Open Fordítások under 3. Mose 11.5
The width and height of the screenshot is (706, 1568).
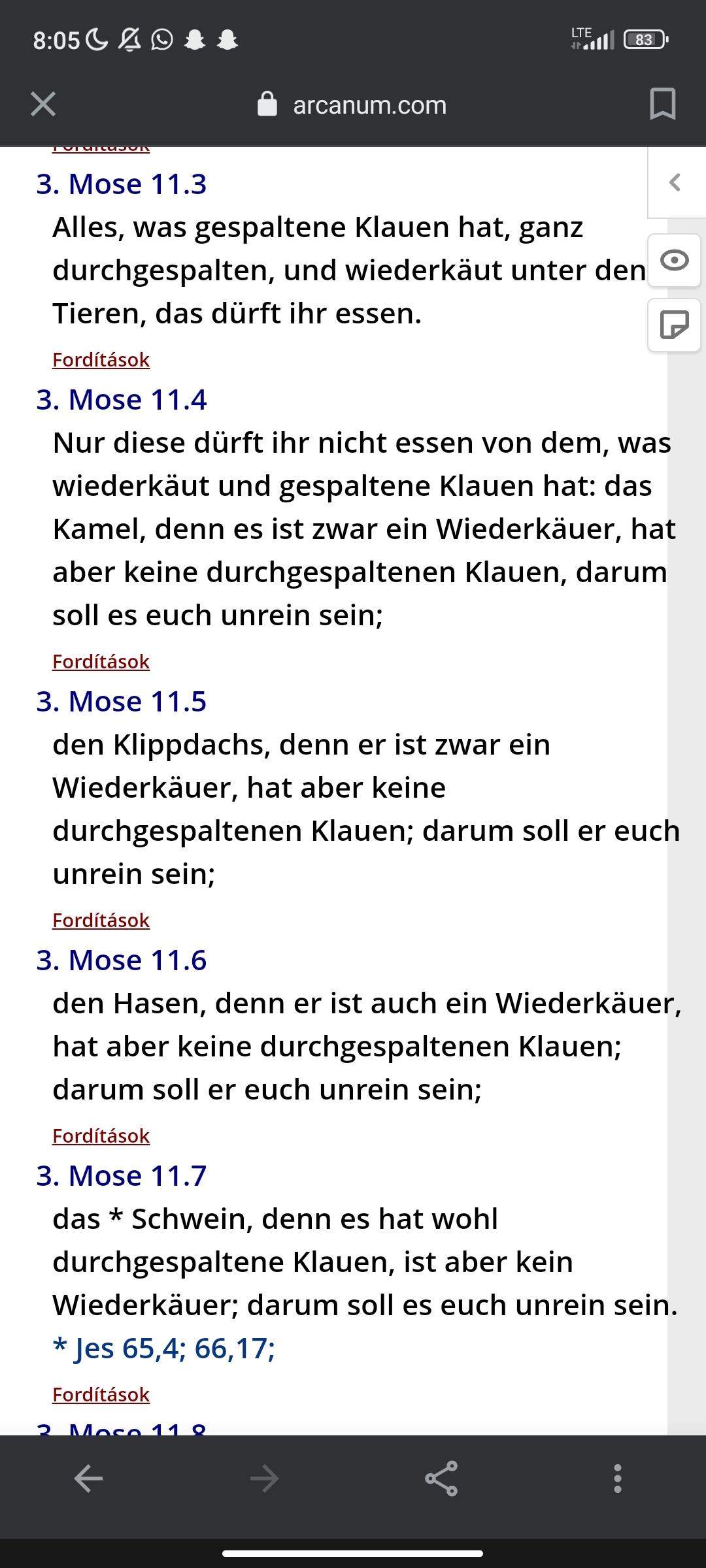[101, 921]
